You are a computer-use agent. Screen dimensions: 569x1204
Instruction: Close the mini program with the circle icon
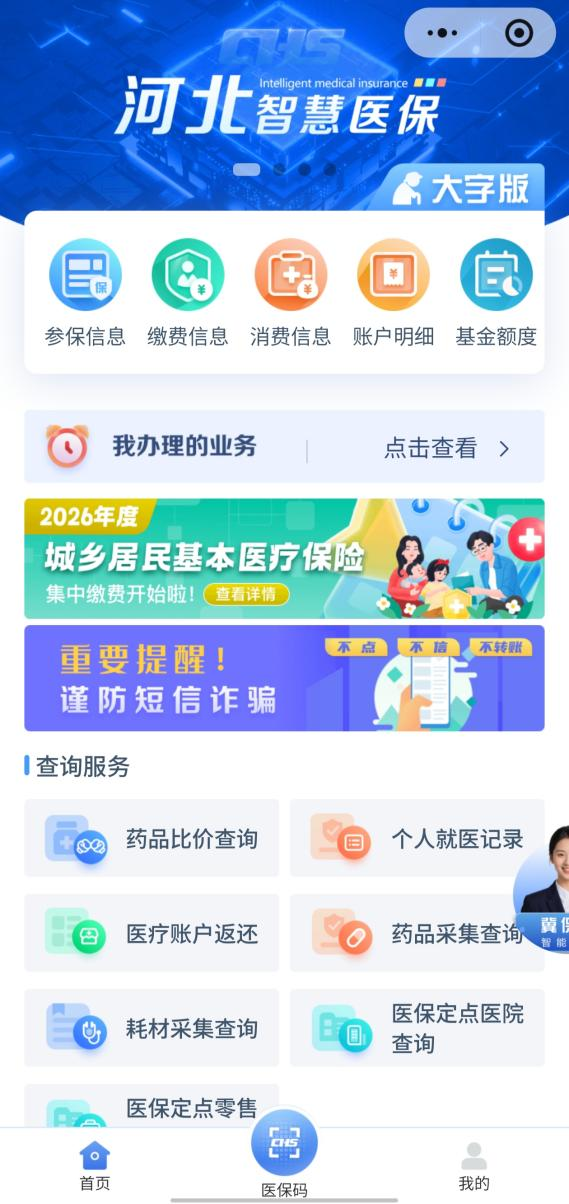pos(519,33)
